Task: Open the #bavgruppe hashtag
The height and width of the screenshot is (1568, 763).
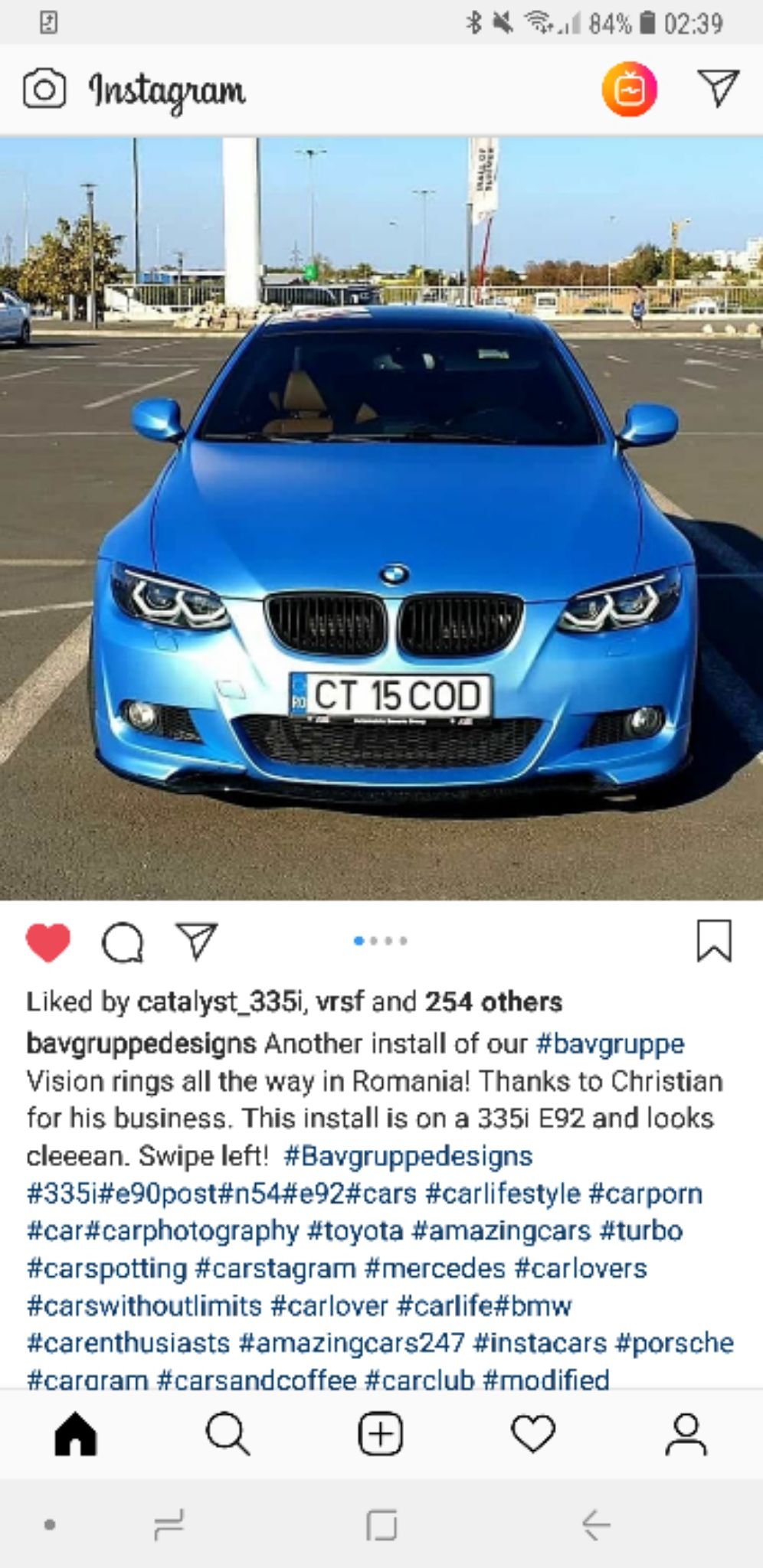Action: 610,1044
